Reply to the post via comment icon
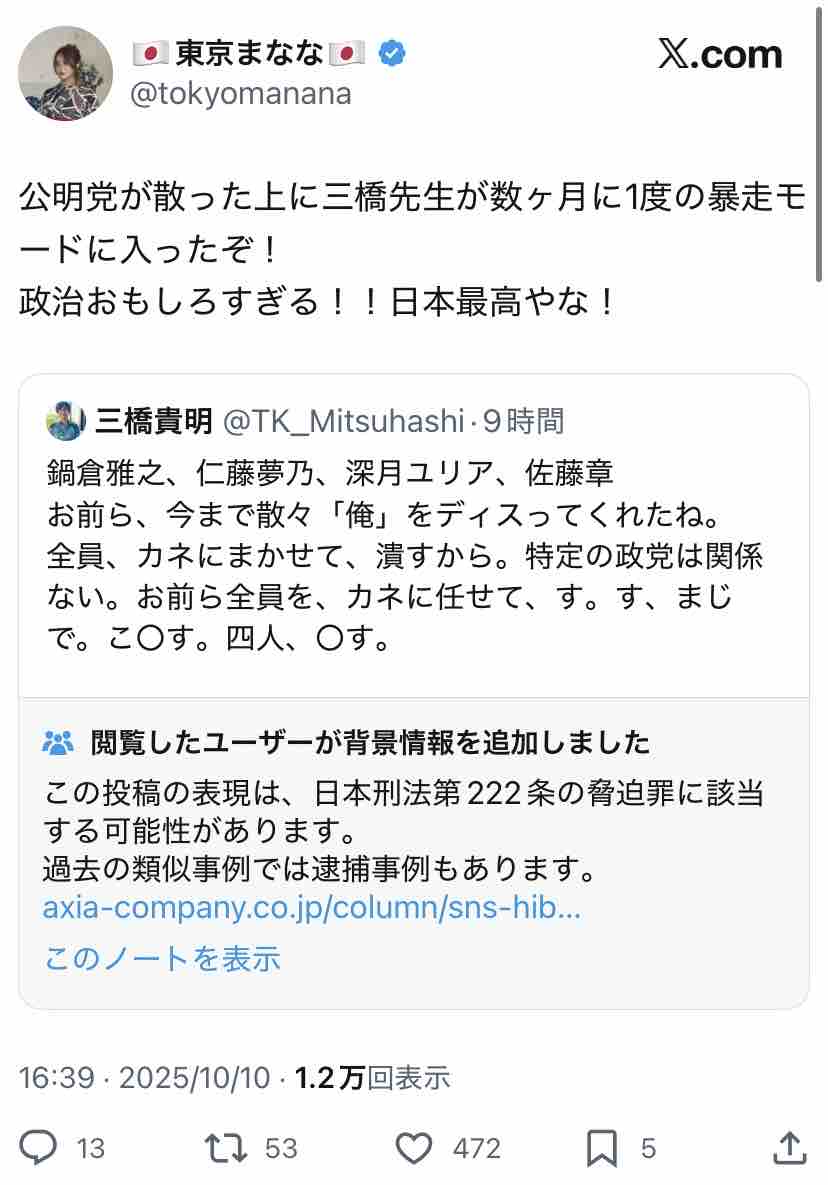This screenshot has height=1185, width=828. tap(38, 1147)
